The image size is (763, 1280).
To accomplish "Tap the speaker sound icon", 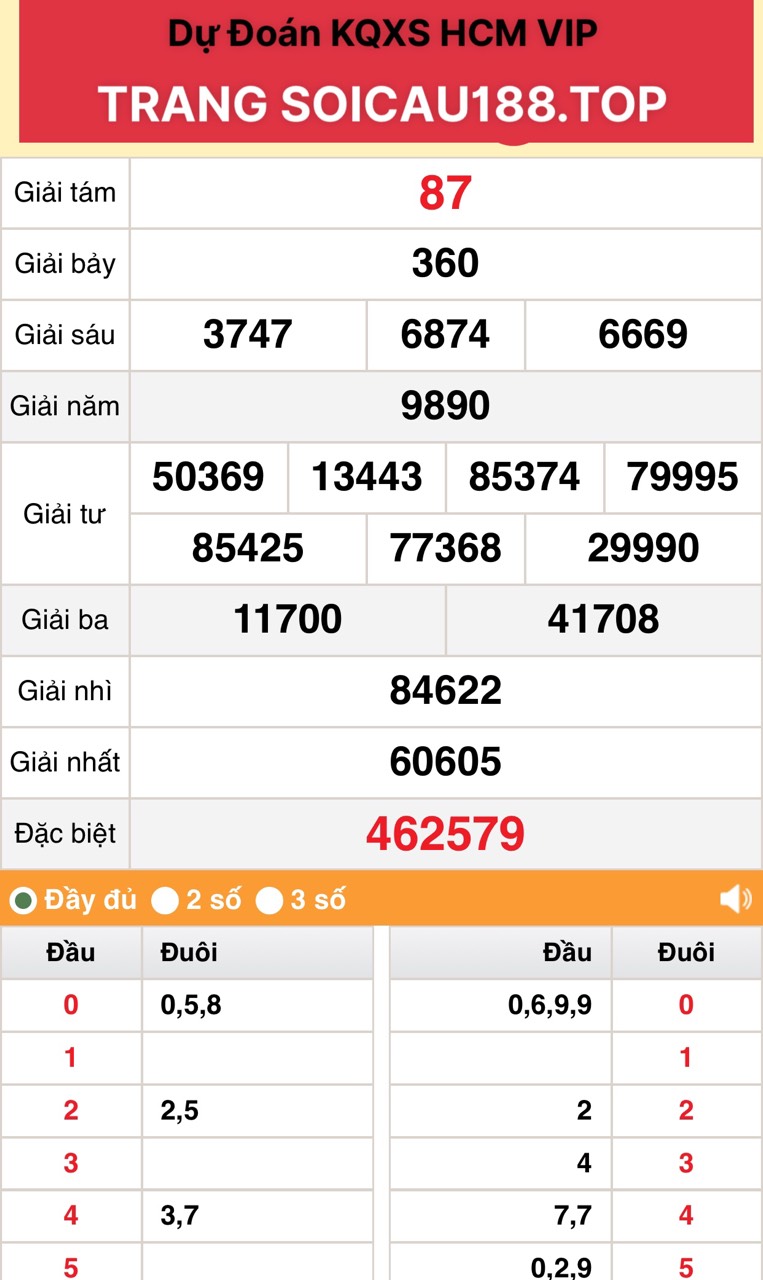I will 735,900.
